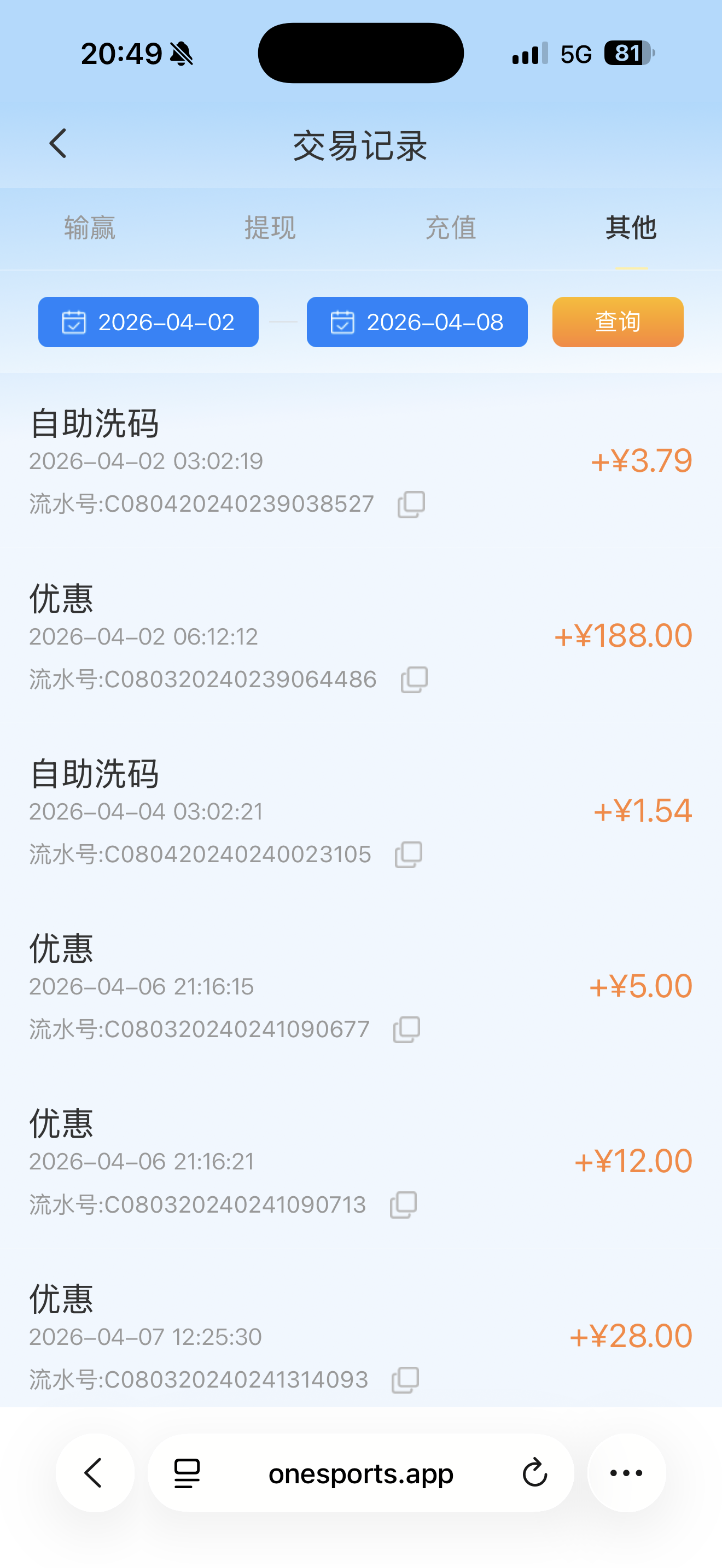Tap the onesports.app address bar
Viewport: 722px width, 1568px height.
point(360,1473)
